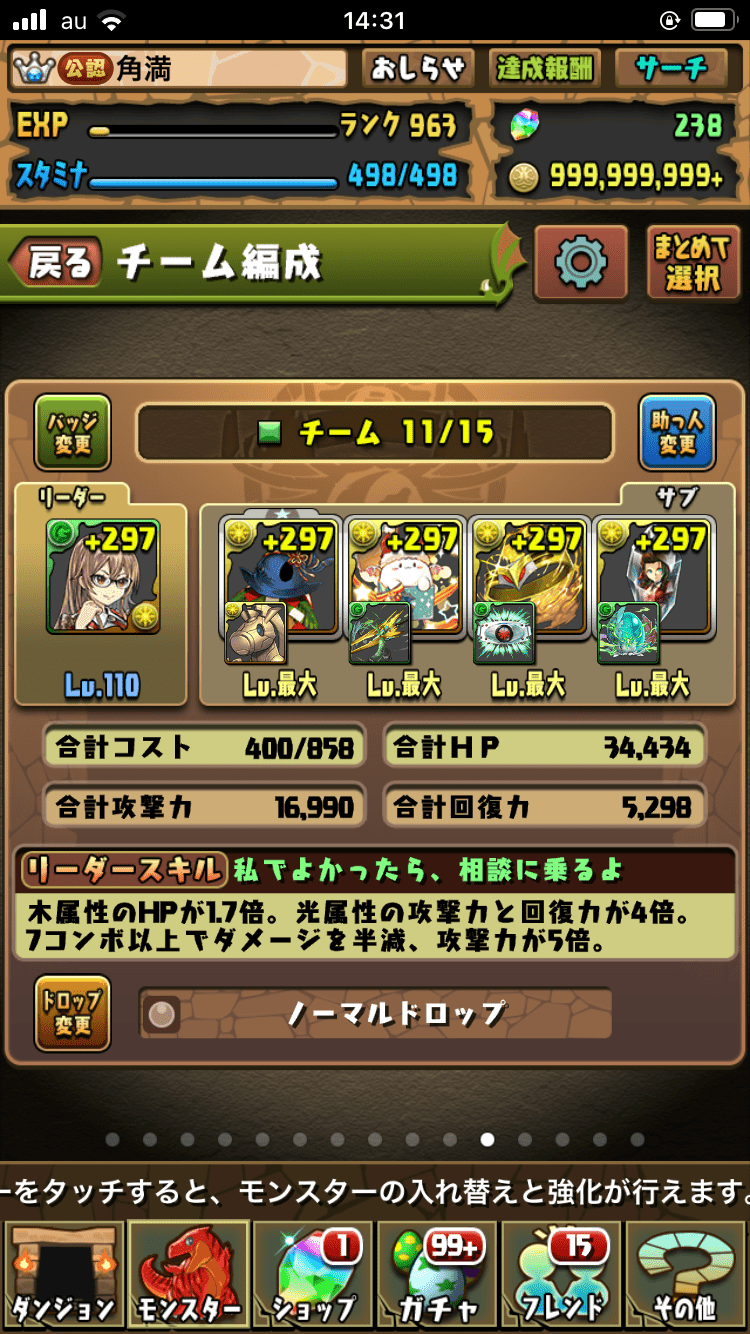Image resolution: width=750 pixels, height=1334 pixels.
Task: Open the おしらせ notices
Action: pos(419,68)
